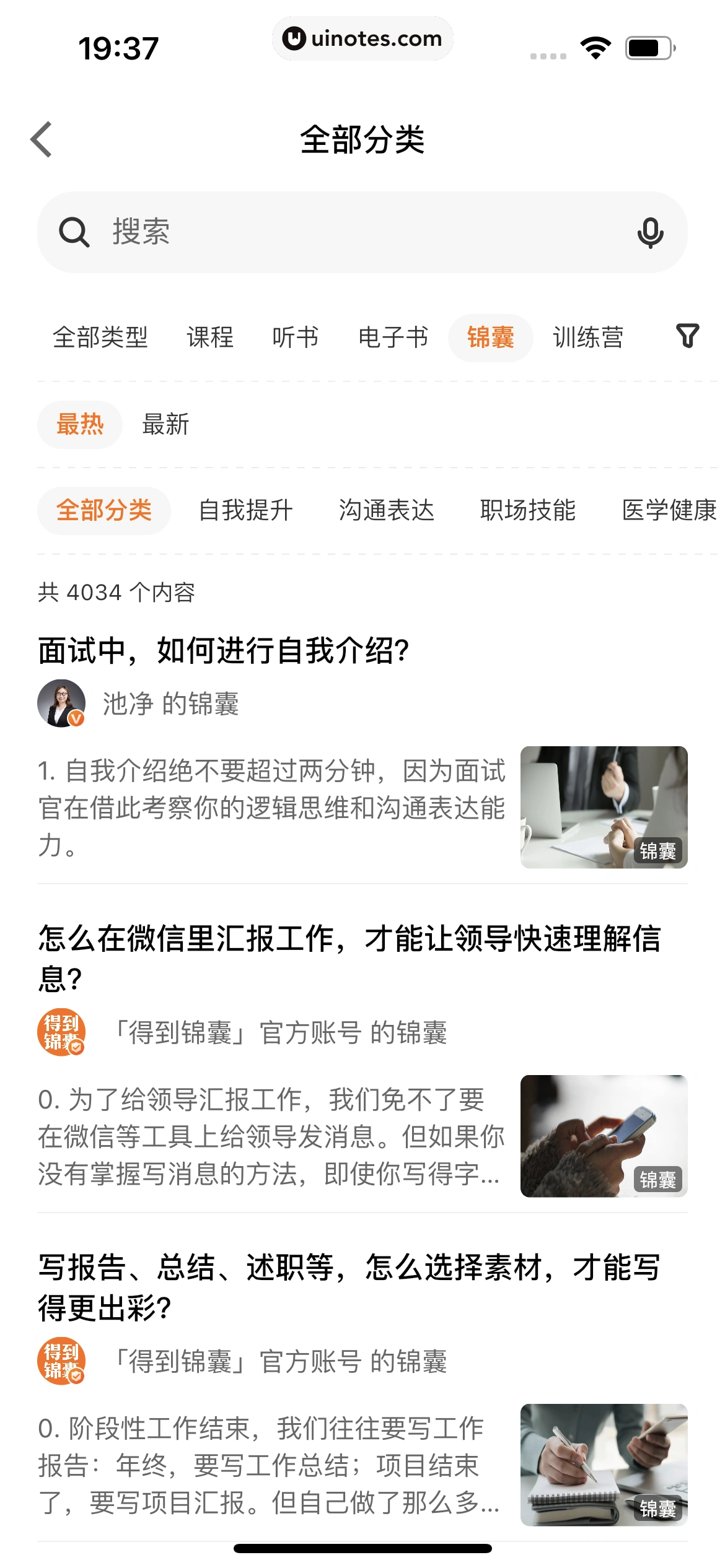
Task: Sort by 最热
Action: 80,425
